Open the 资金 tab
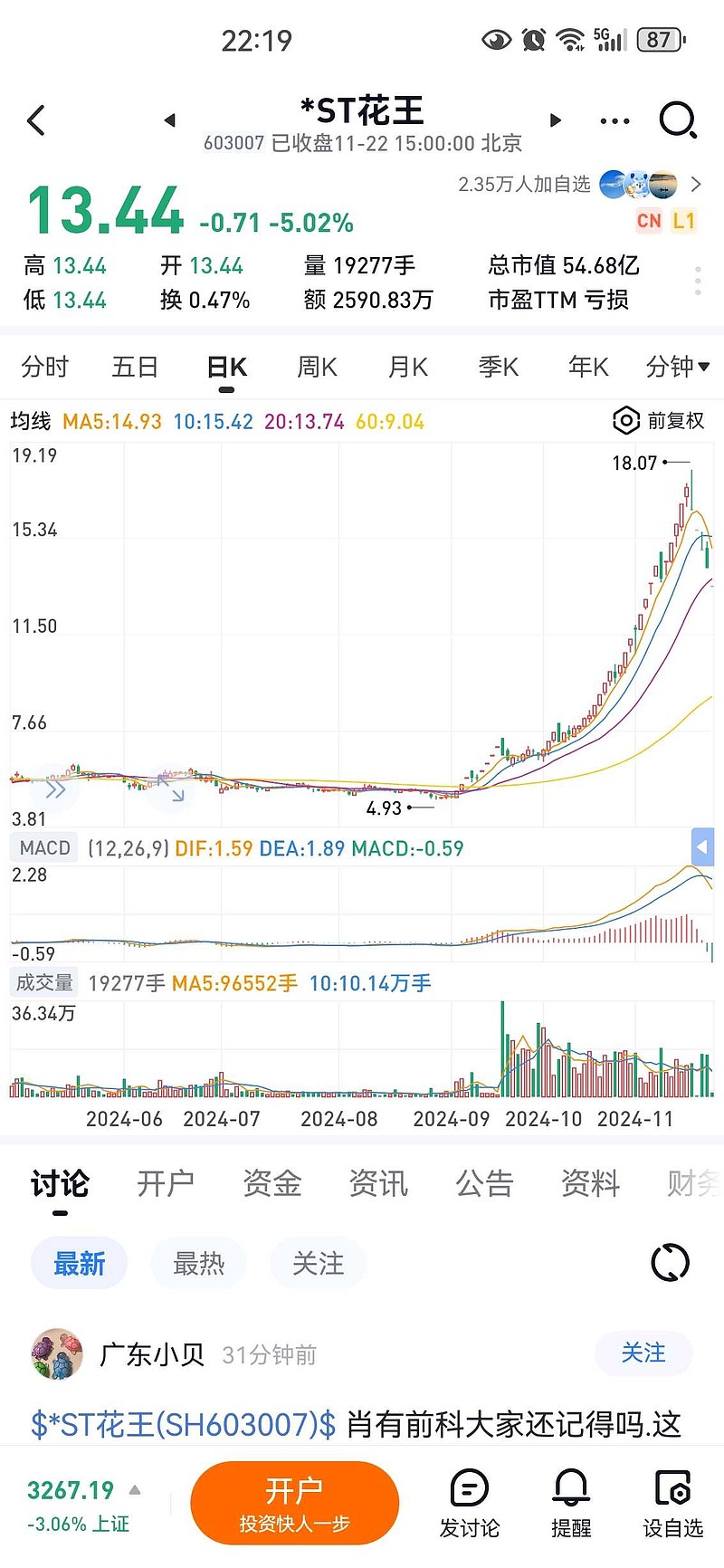The height and width of the screenshot is (1568, 724). (271, 1183)
